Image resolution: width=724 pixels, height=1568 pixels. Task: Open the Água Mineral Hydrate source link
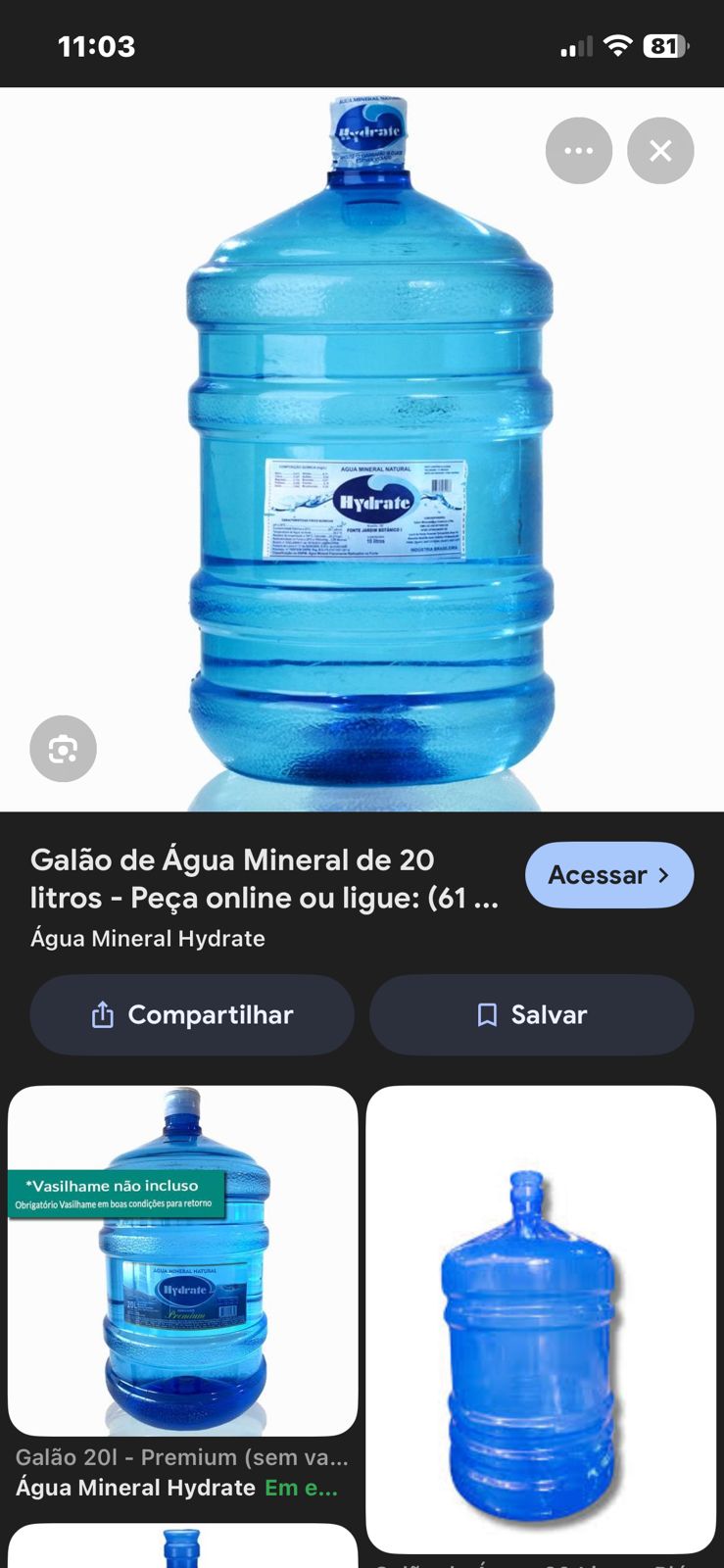point(147,938)
